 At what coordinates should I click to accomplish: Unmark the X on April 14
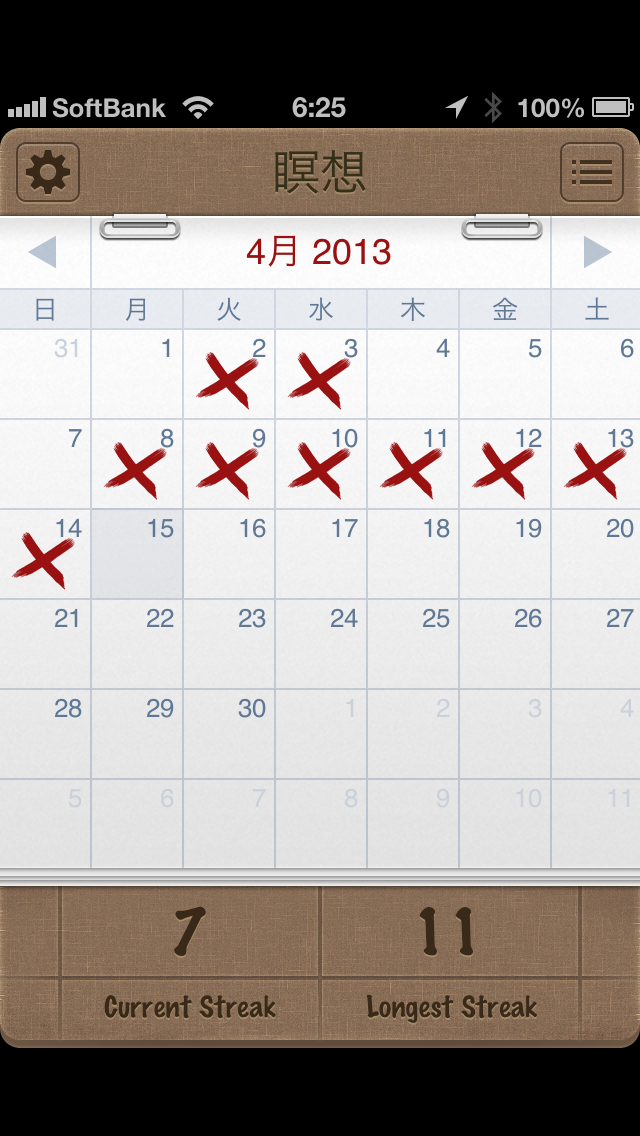pyautogui.click(x=45, y=554)
